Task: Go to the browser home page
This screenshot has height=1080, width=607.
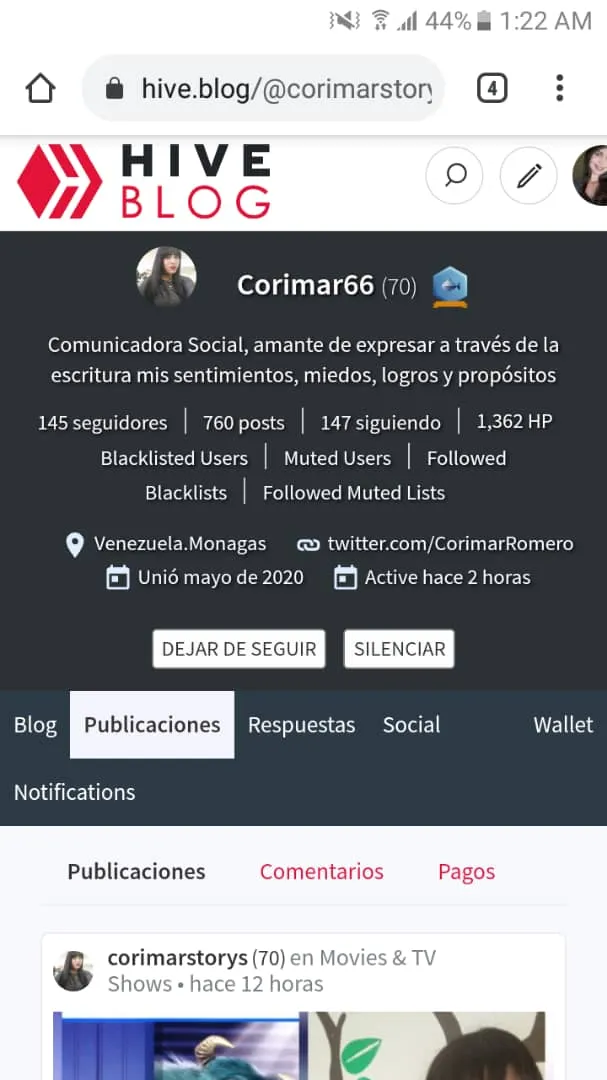Action: point(41,89)
